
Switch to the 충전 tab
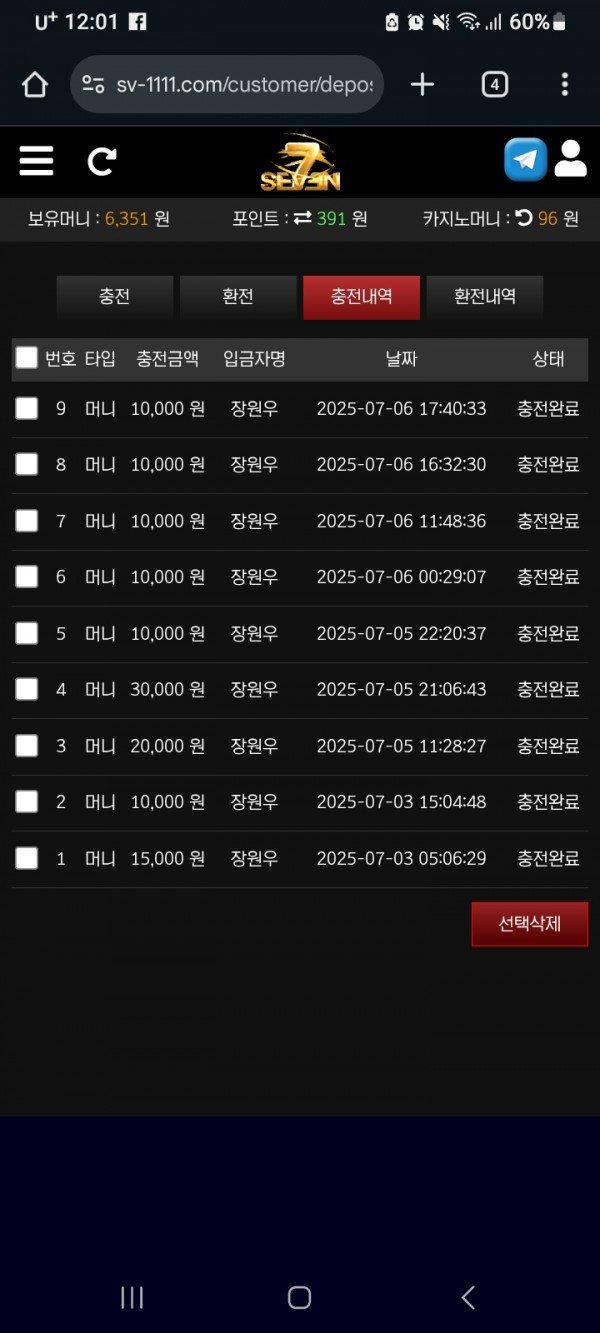tap(115, 297)
